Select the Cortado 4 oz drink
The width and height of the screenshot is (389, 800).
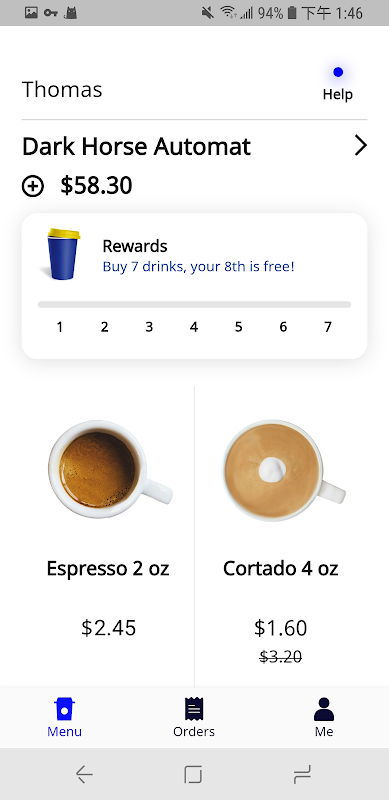[281, 536]
